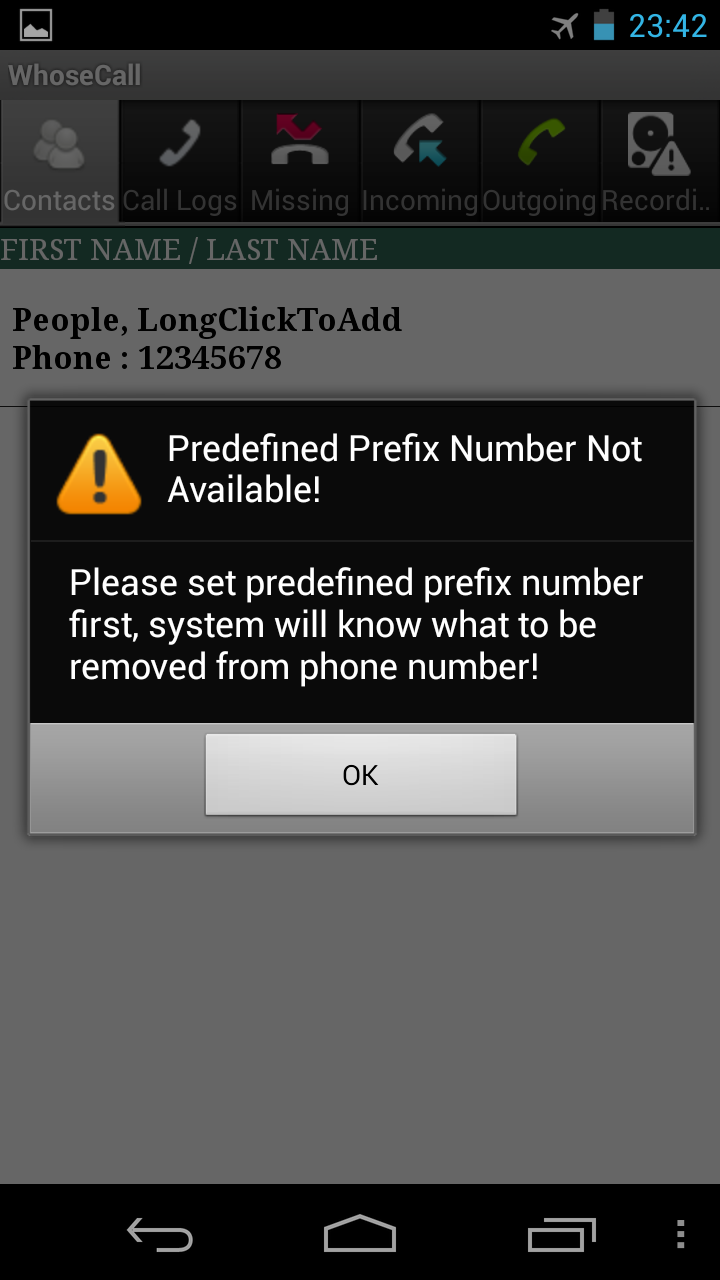Open the Recordings tab

(659, 162)
